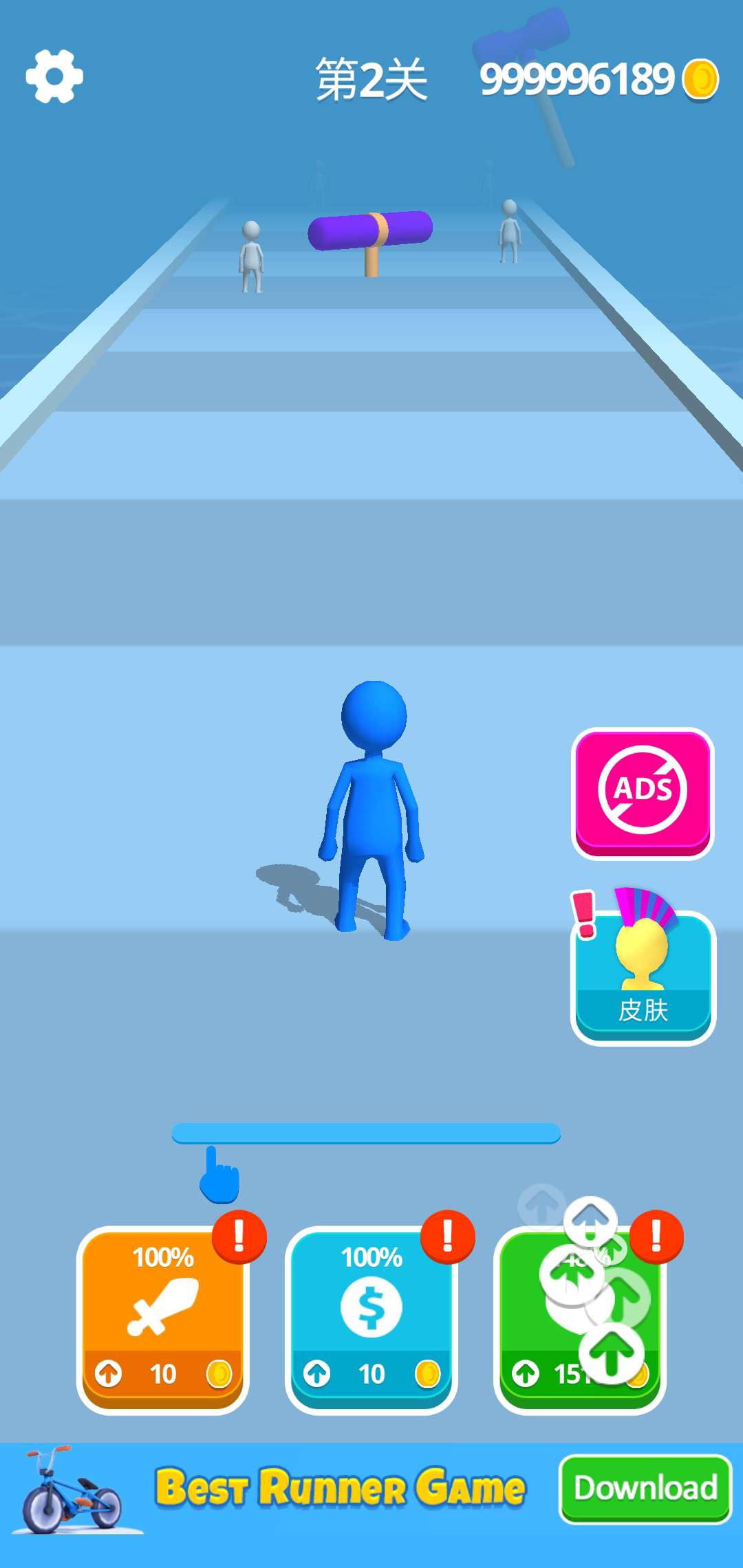
Task: Buy the orange sword upgrade for 10 coins
Action: pos(162,1320)
